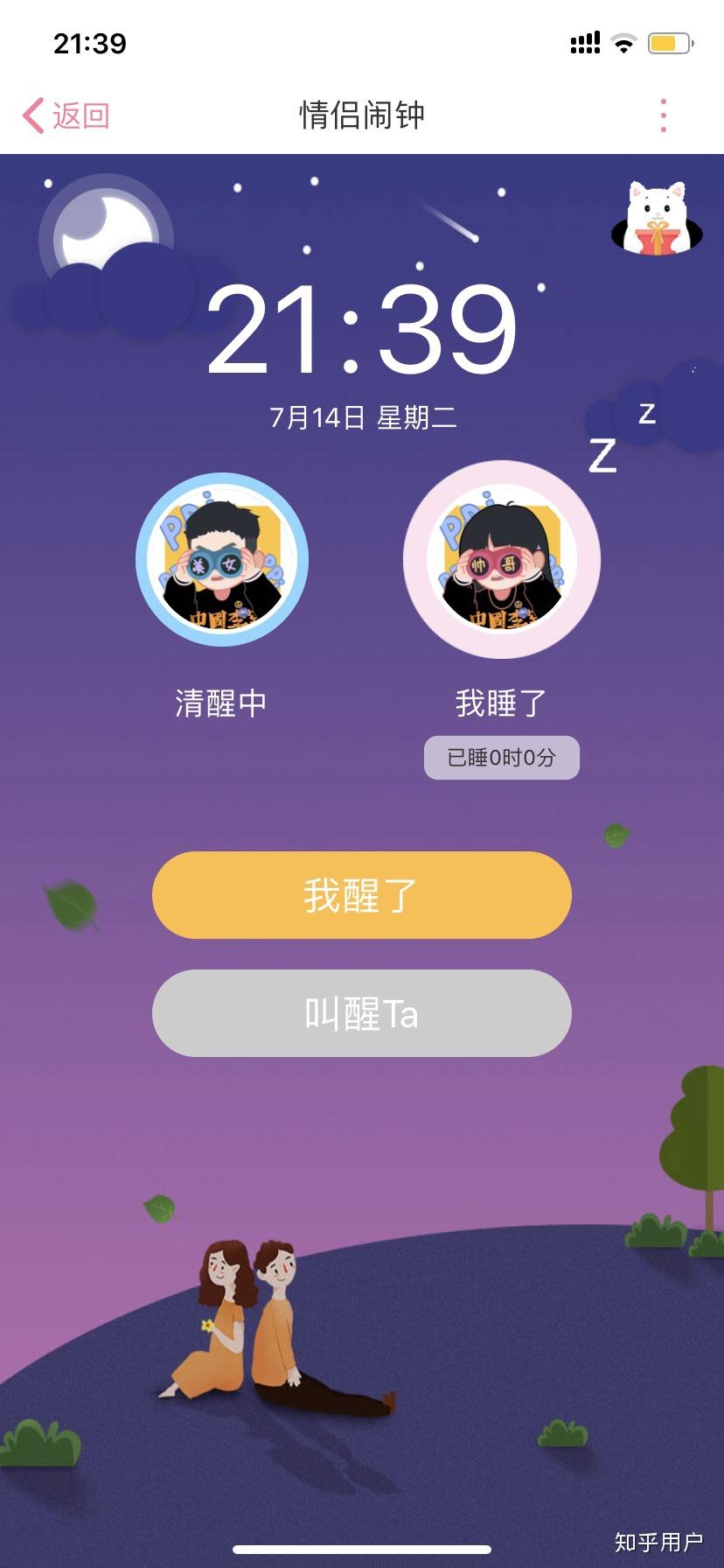
Task: Open the three-dot overflow menu
Action: tap(664, 115)
